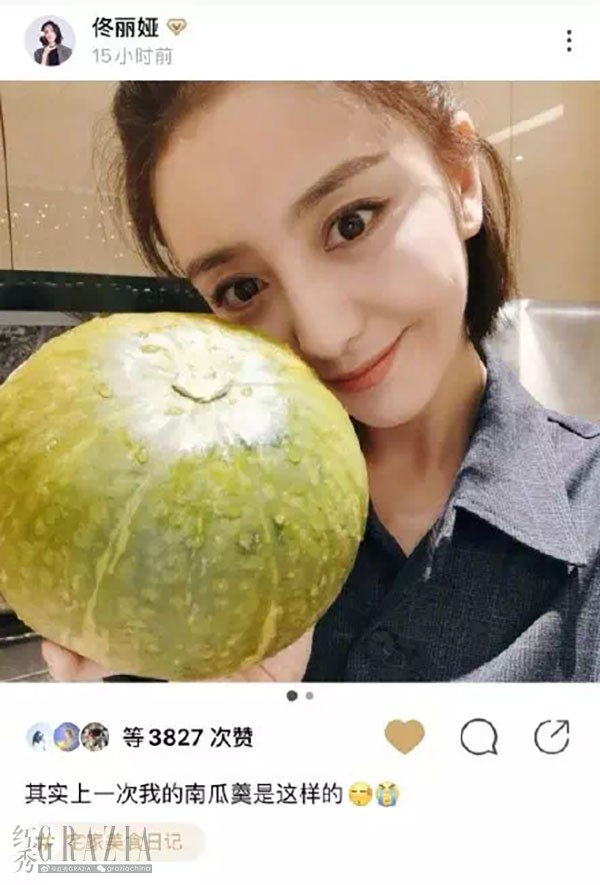Viewport: 600px width, 885px height.
Task: Like the post with heart icon
Action: [x=404, y=737]
